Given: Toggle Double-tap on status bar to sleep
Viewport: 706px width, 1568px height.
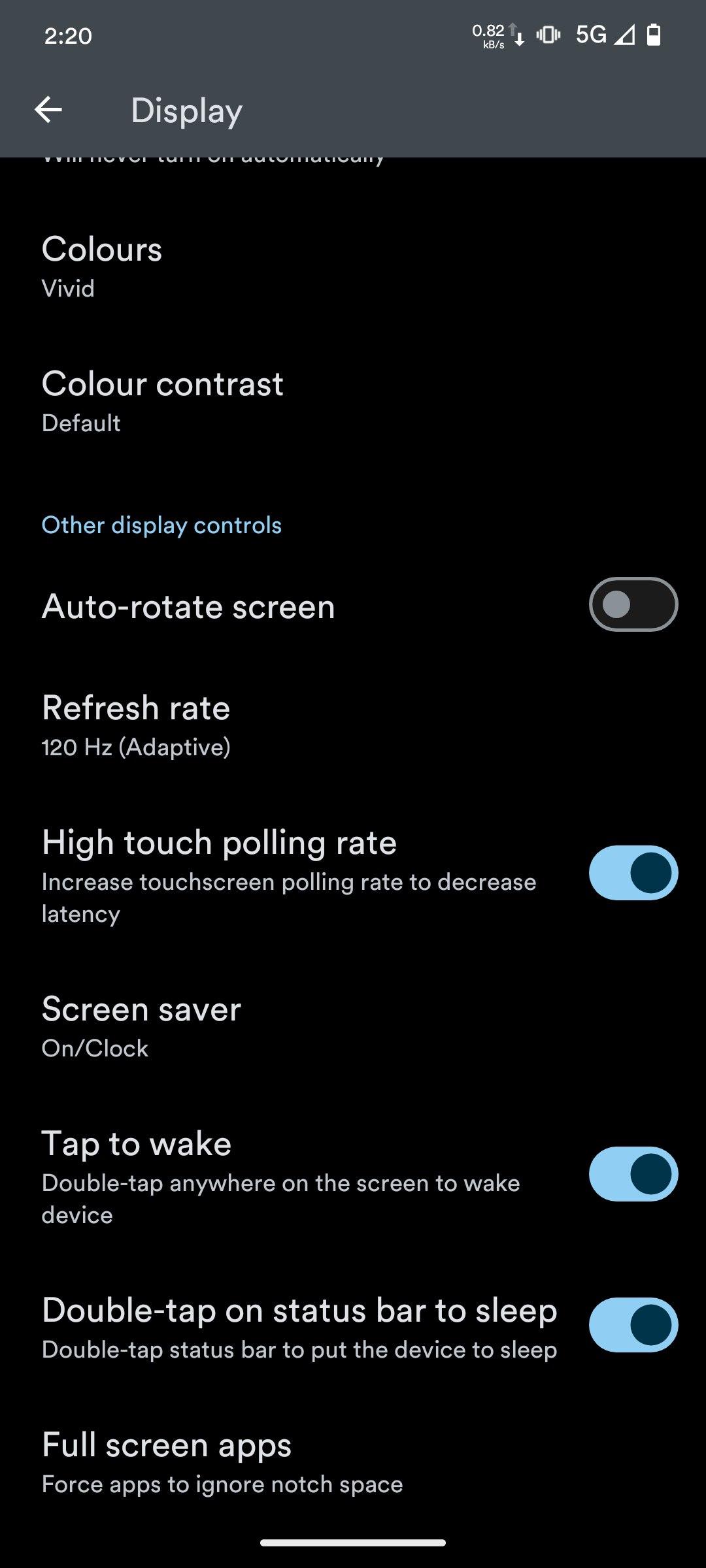Looking at the screenshot, I should [633, 1325].
